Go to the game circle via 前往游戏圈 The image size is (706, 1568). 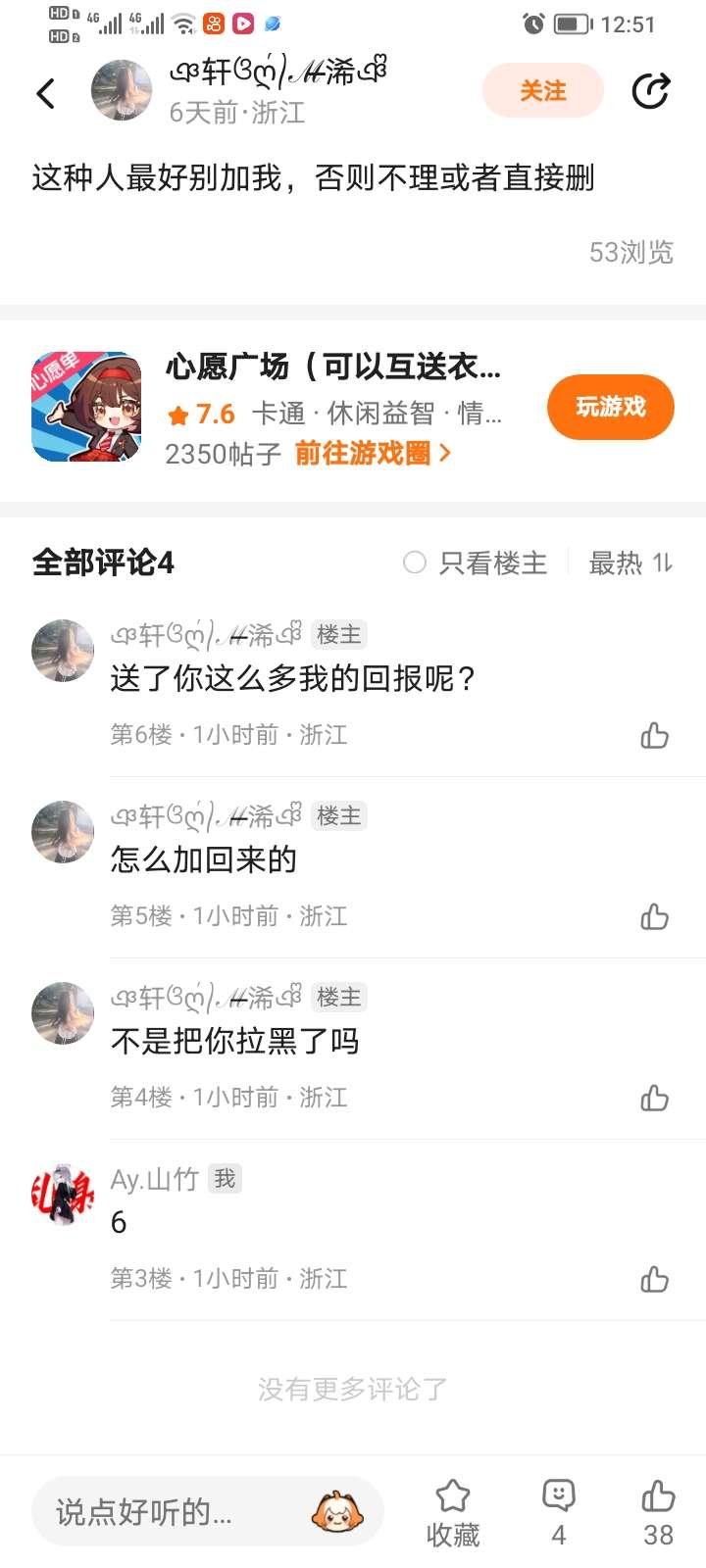pyautogui.click(x=373, y=453)
